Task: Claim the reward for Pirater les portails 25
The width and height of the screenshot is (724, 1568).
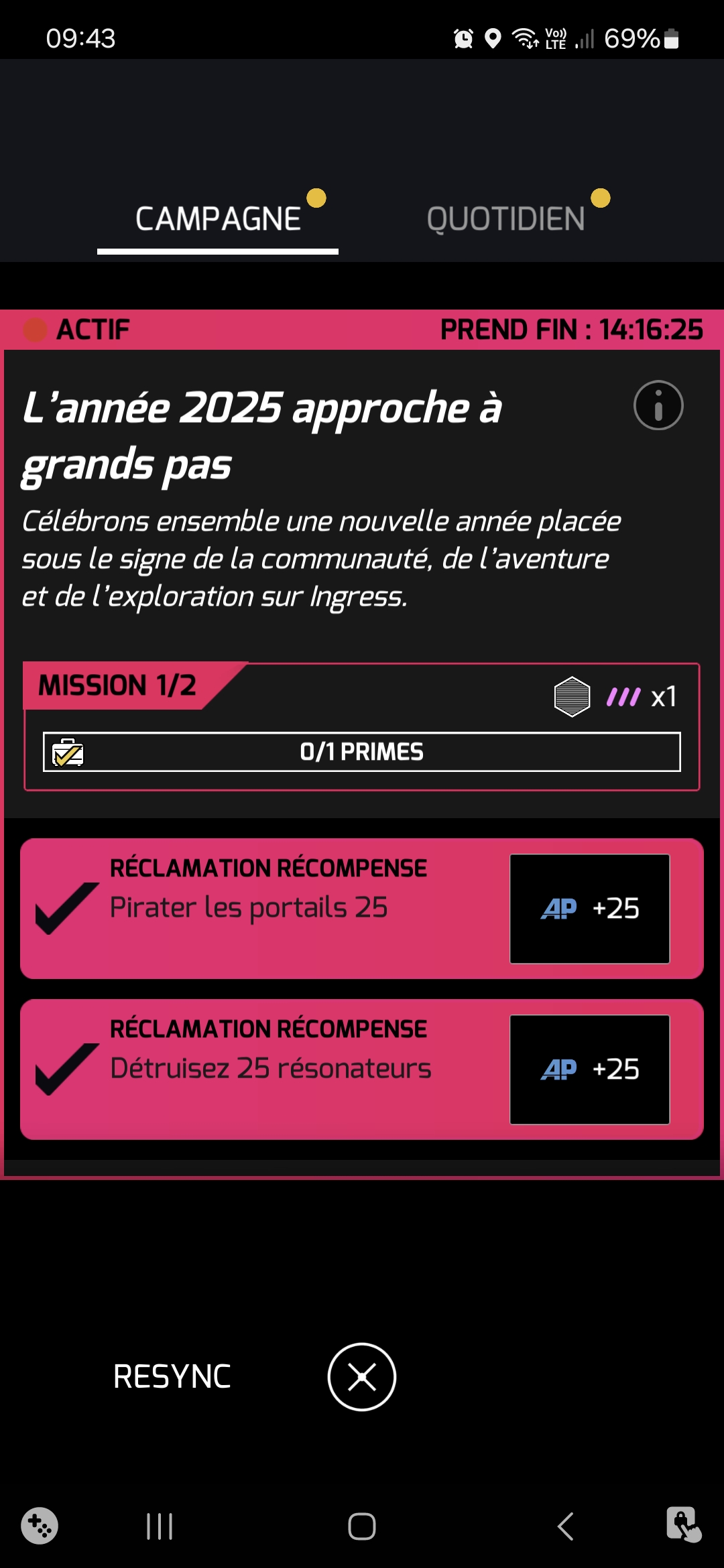Action: pyautogui.click(x=362, y=908)
